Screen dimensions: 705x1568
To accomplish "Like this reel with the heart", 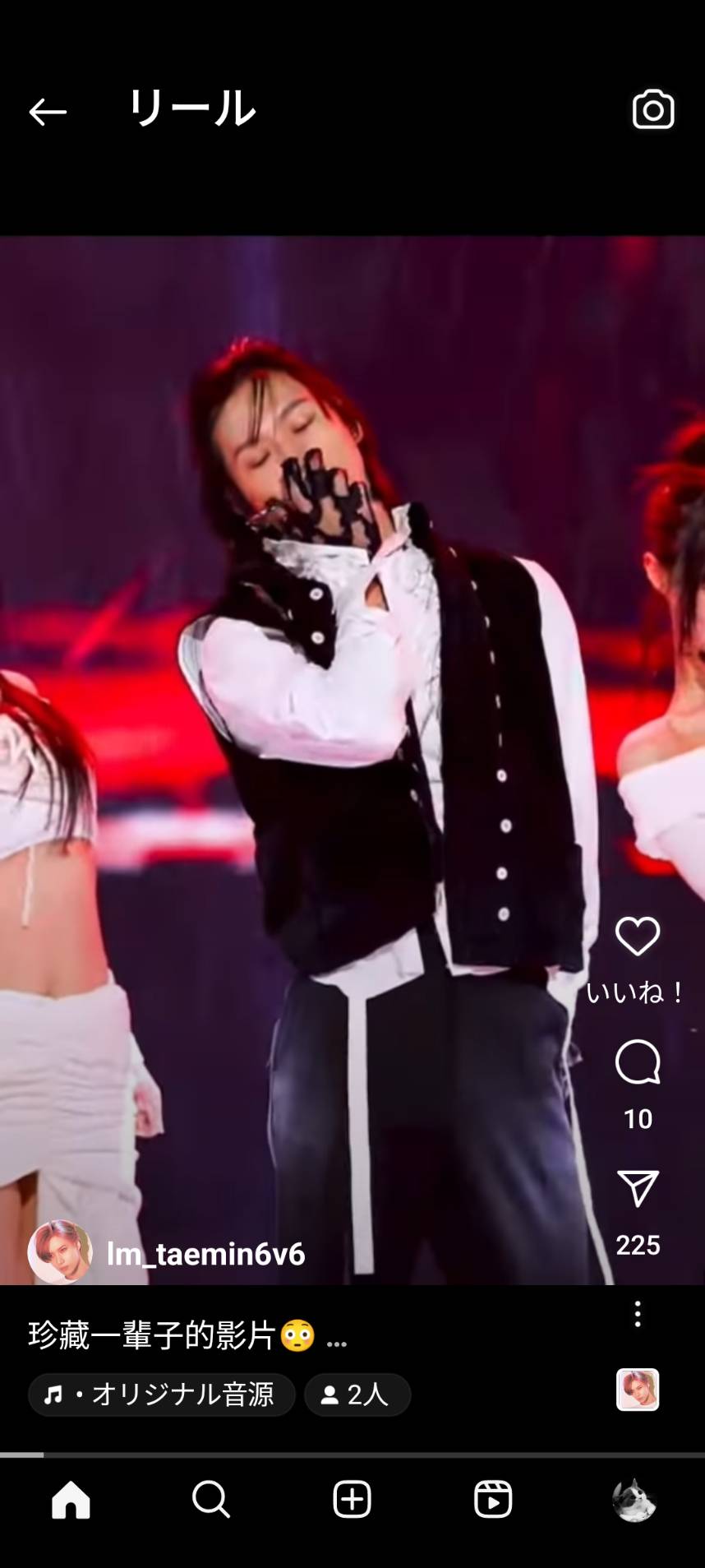I will click(638, 937).
